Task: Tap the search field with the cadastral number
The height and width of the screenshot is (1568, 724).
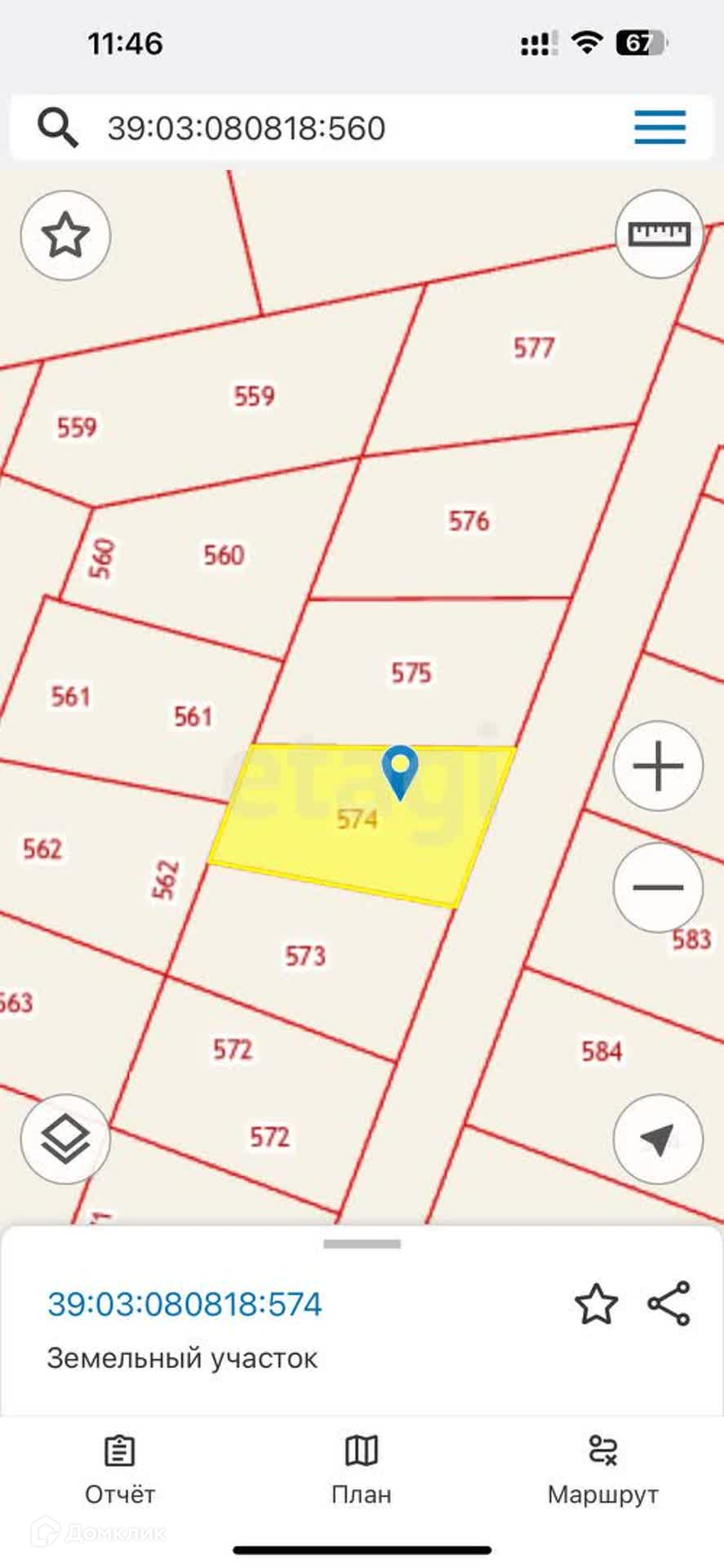Action: click(326, 128)
